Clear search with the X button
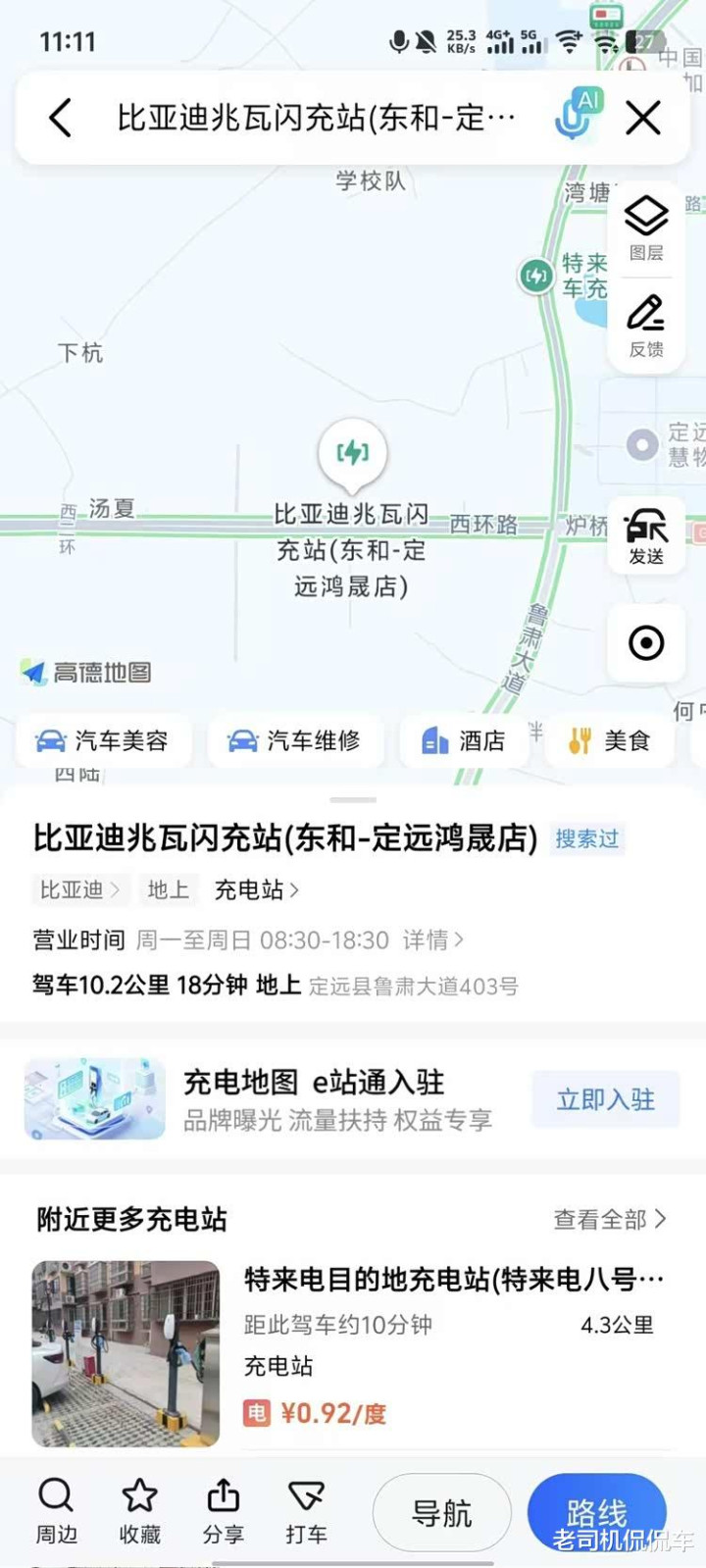Screen dimensions: 706x1568 [x=643, y=119]
